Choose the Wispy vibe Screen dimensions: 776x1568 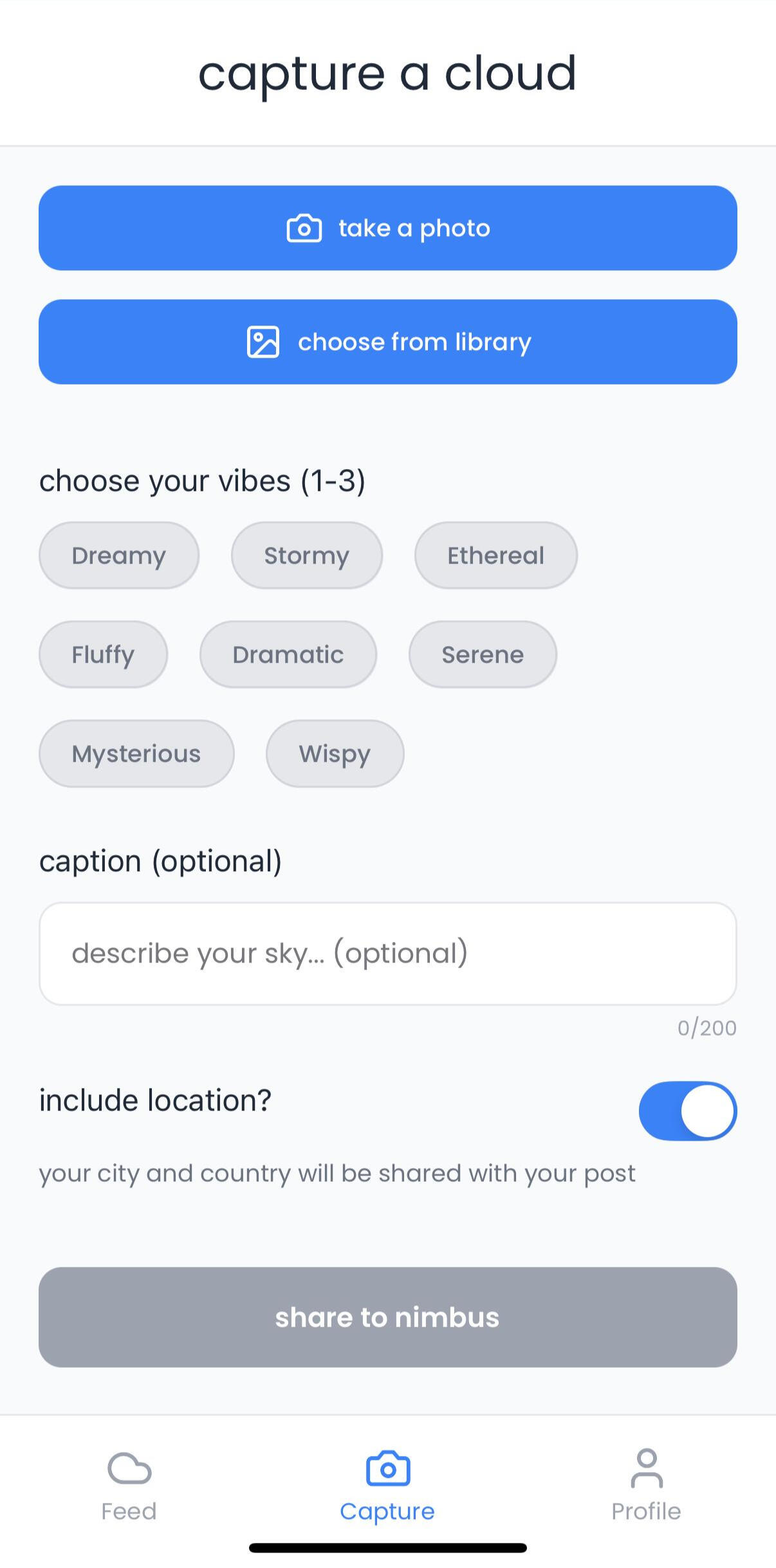(335, 753)
